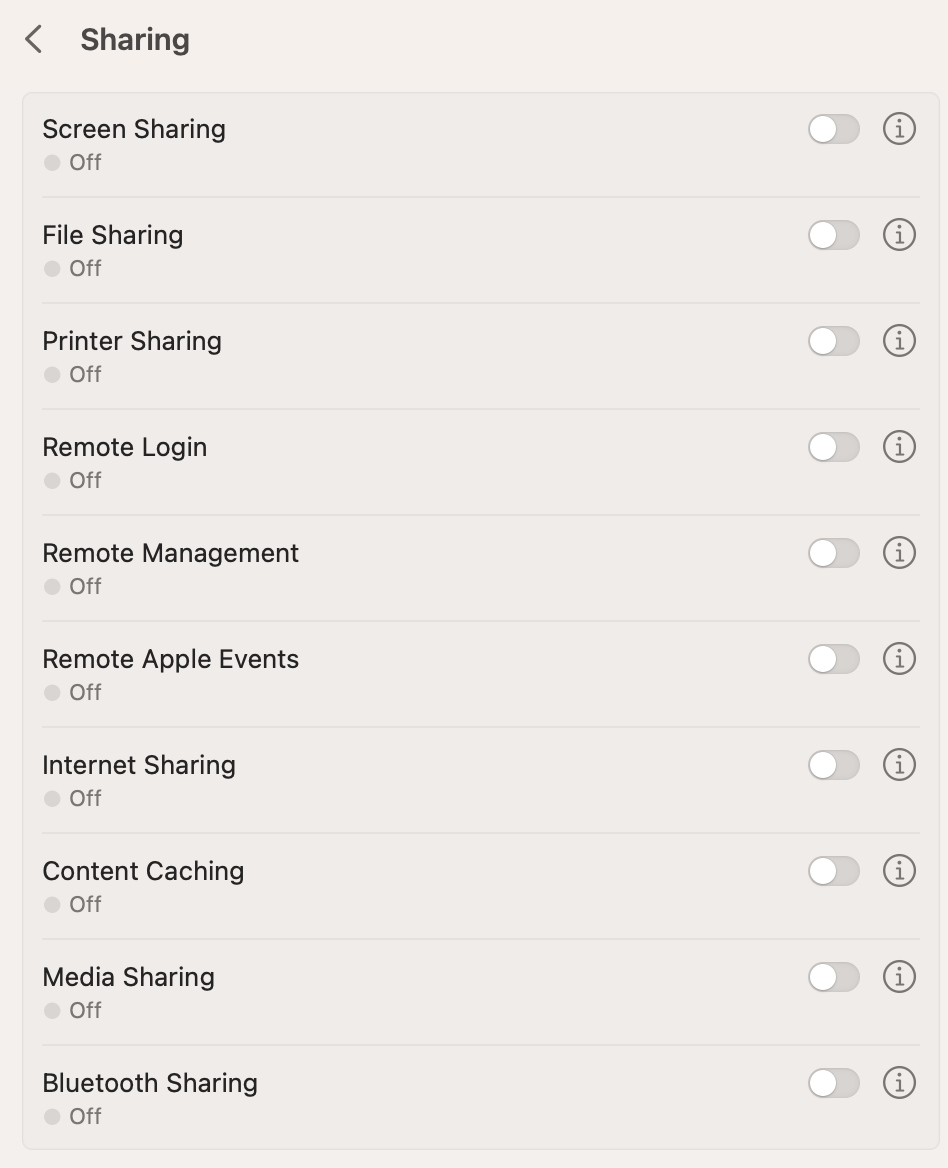948x1168 pixels.
Task: Open File Sharing info details
Action: [x=899, y=235]
